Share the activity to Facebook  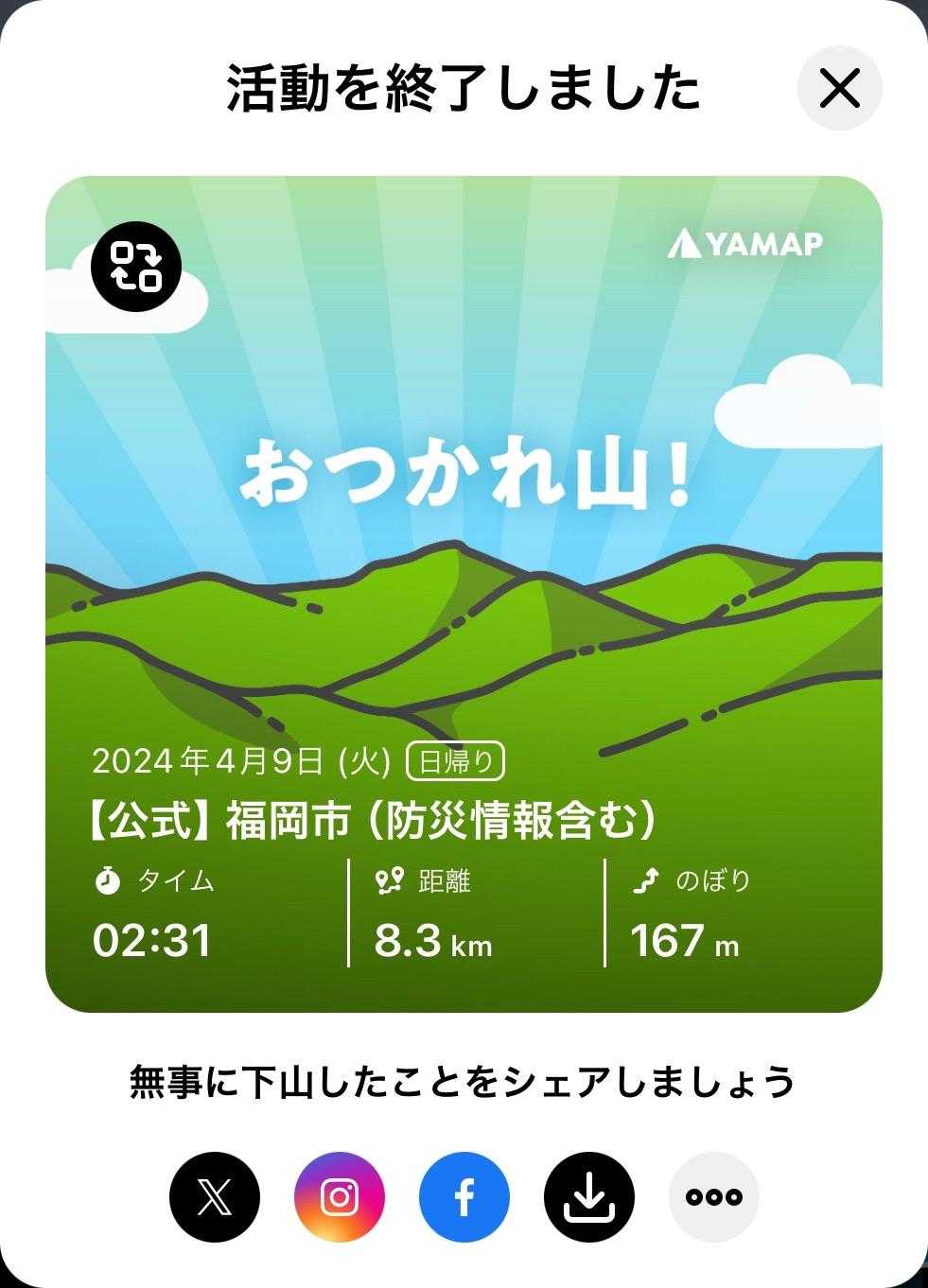tap(464, 1196)
